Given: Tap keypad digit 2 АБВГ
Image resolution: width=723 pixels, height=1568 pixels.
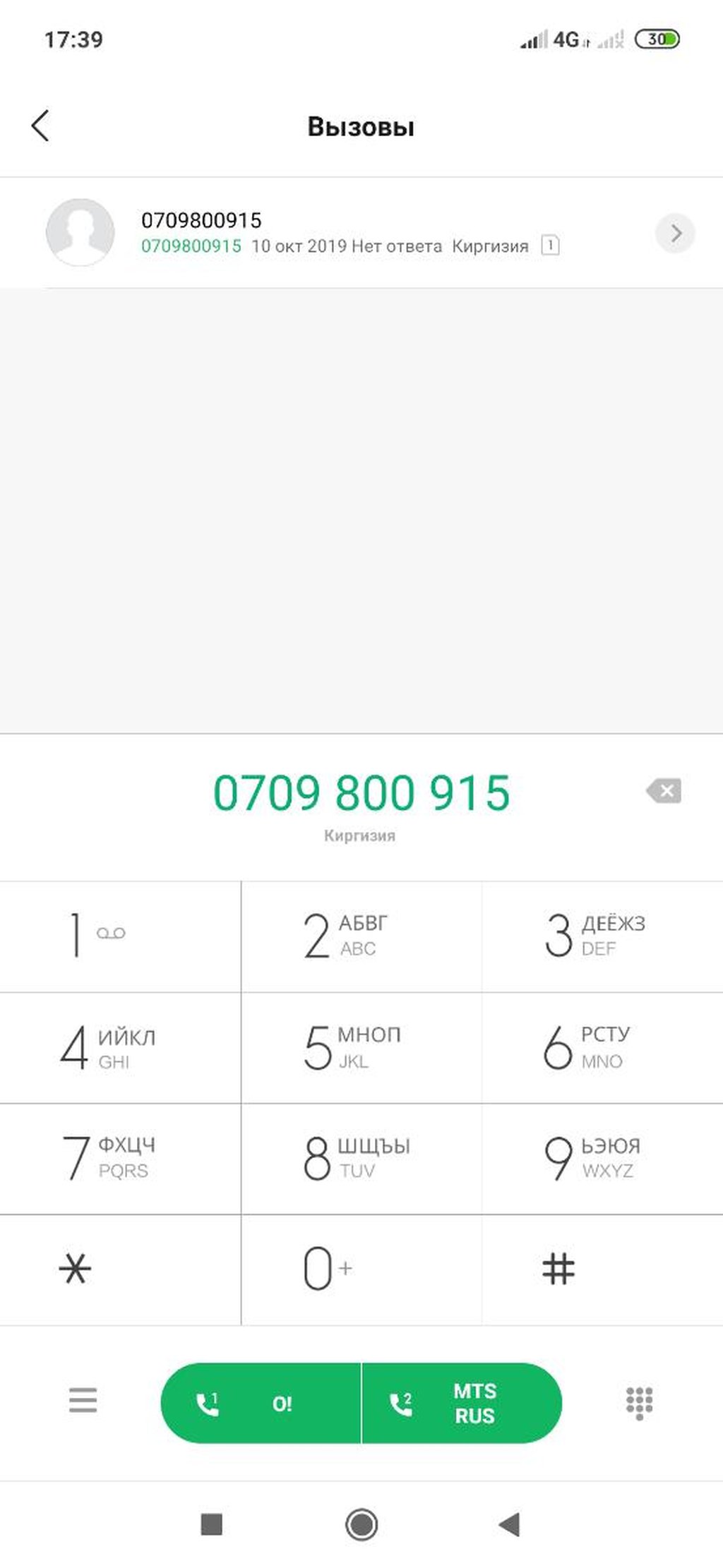Looking at the screenshot, I should (361, 936).
